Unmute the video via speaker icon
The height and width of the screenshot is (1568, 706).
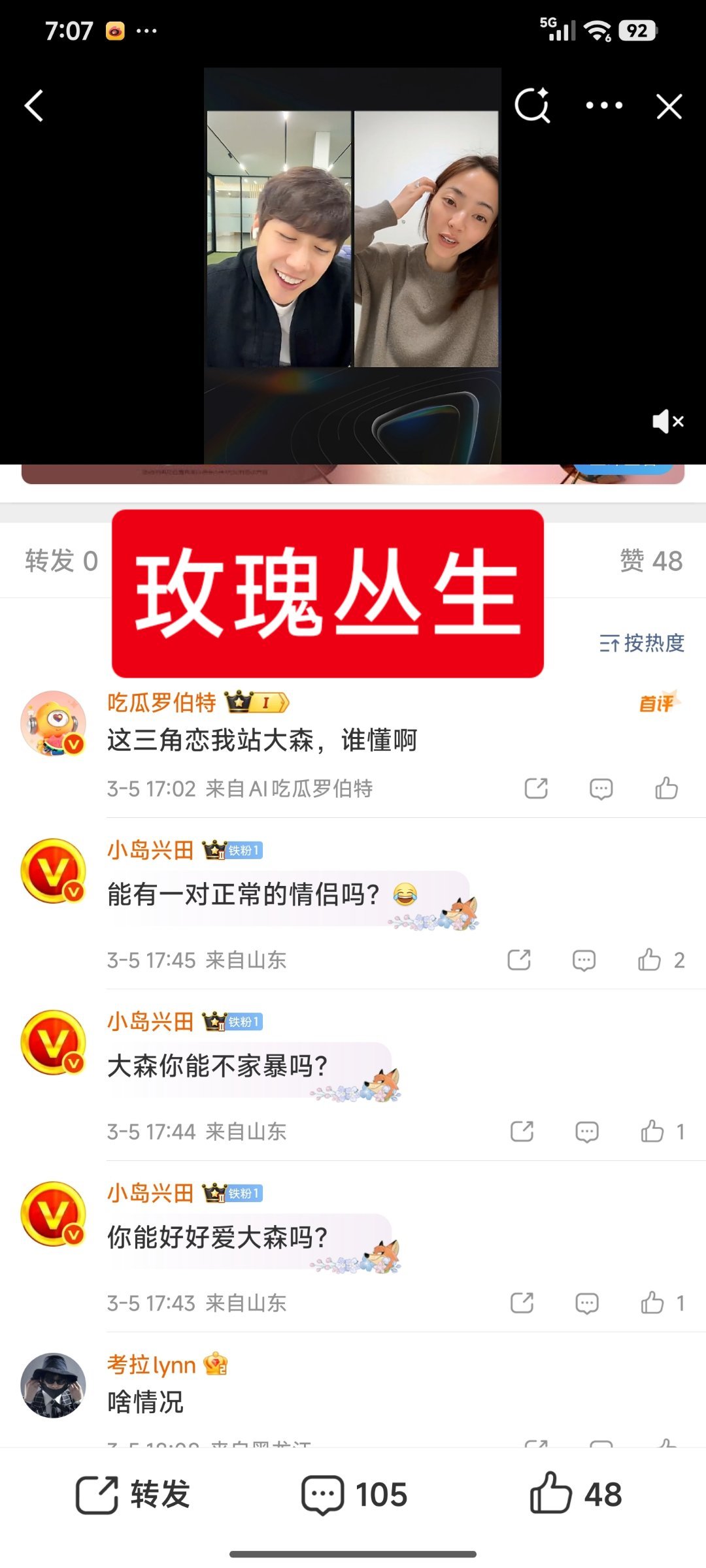668,422
